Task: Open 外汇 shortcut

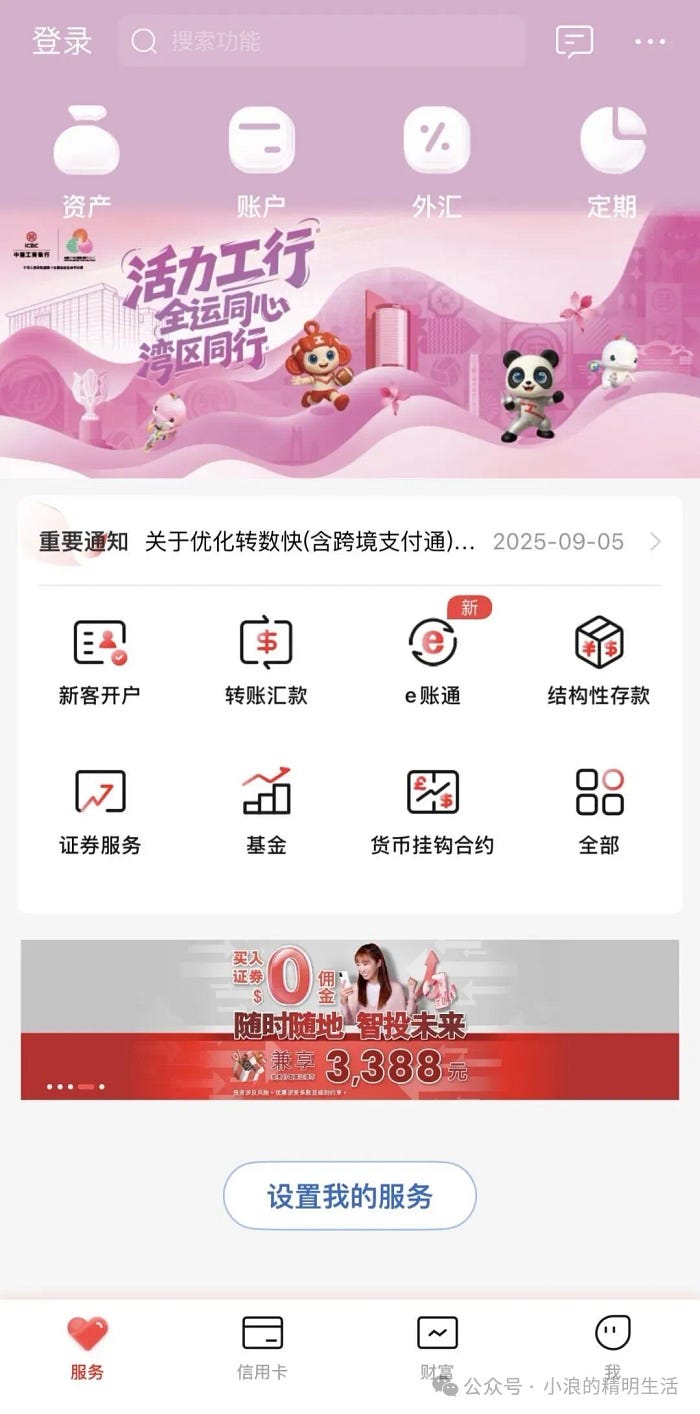Action: click(x=436, y=162)
